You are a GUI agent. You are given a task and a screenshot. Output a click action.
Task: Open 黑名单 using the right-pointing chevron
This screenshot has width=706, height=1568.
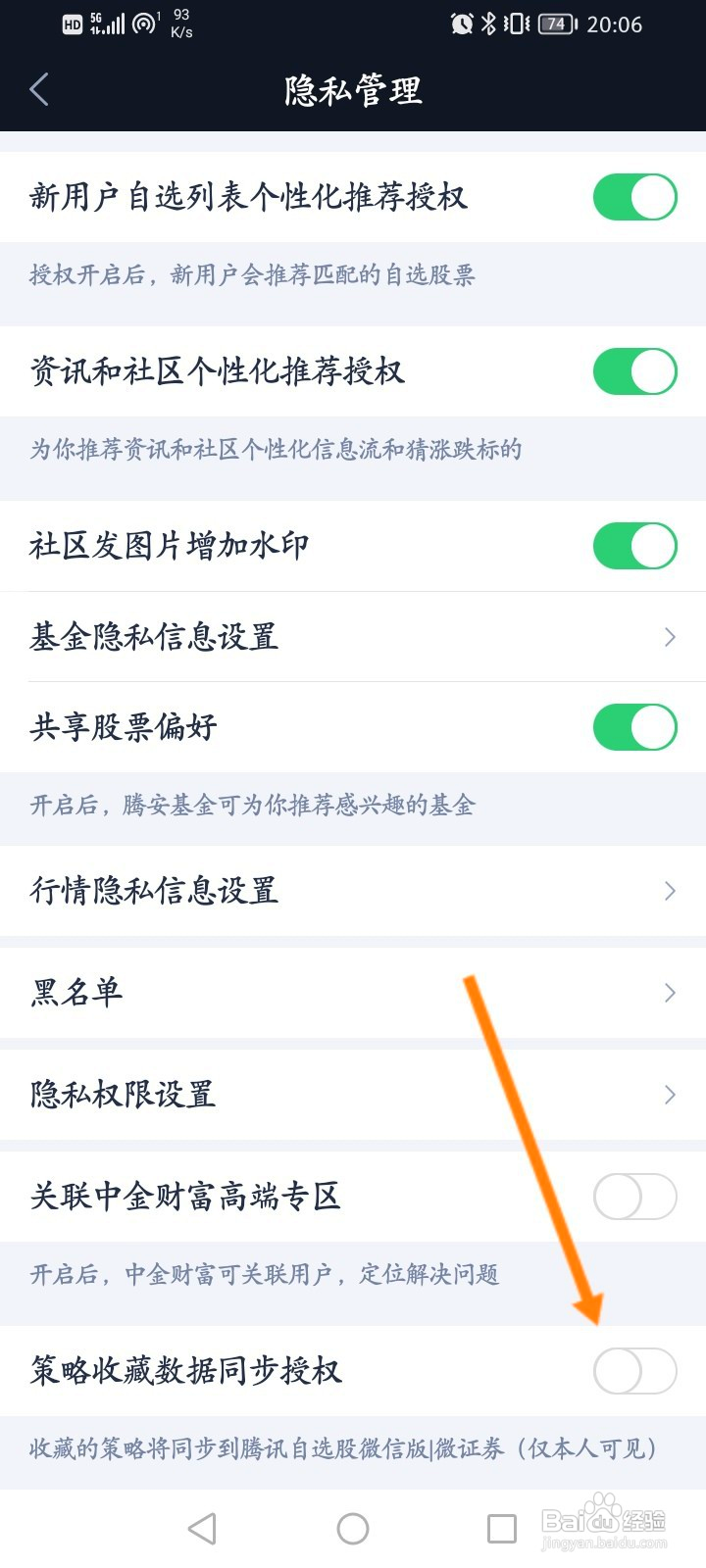tap(670, 993)
